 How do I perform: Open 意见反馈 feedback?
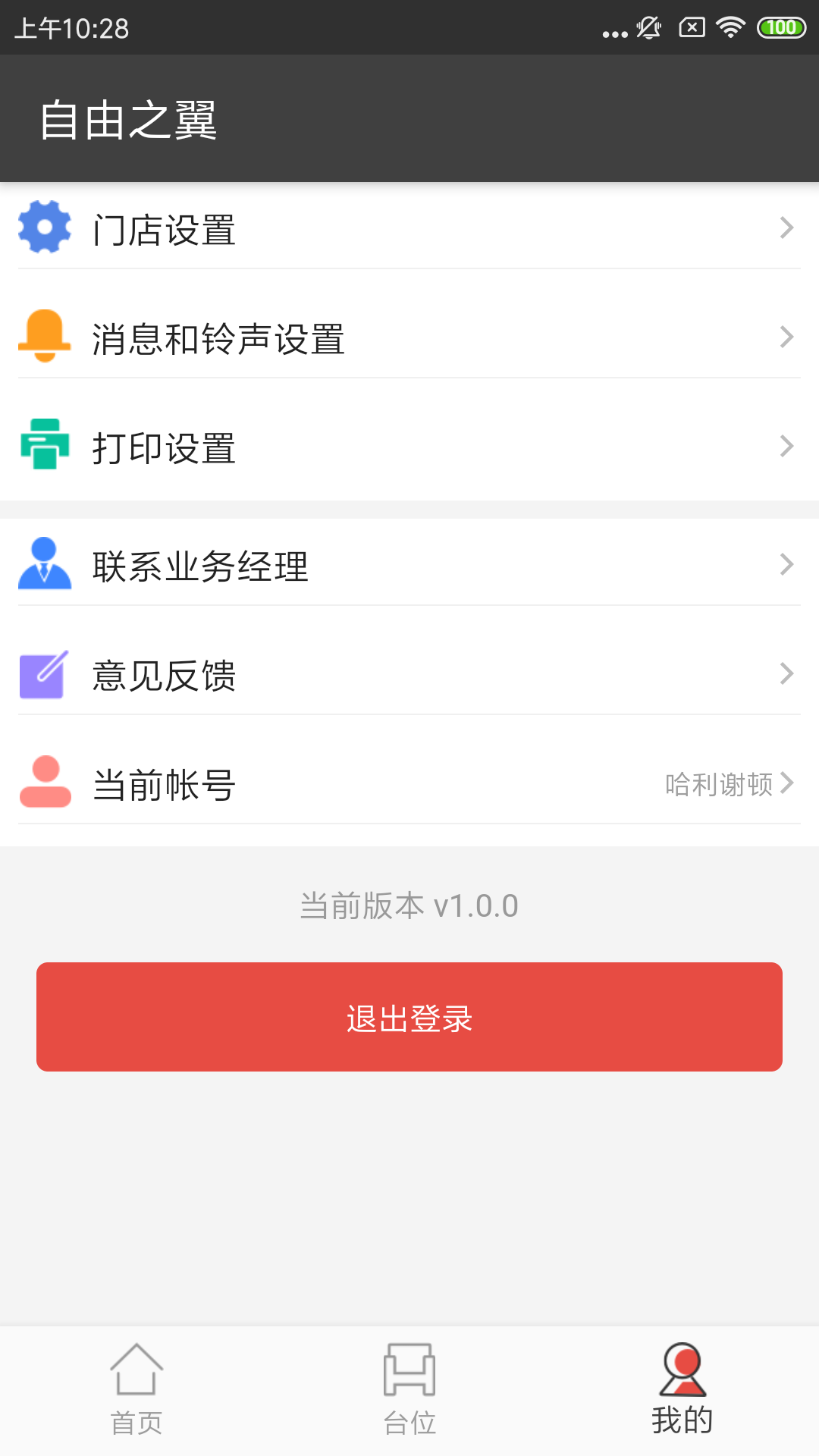409,674
